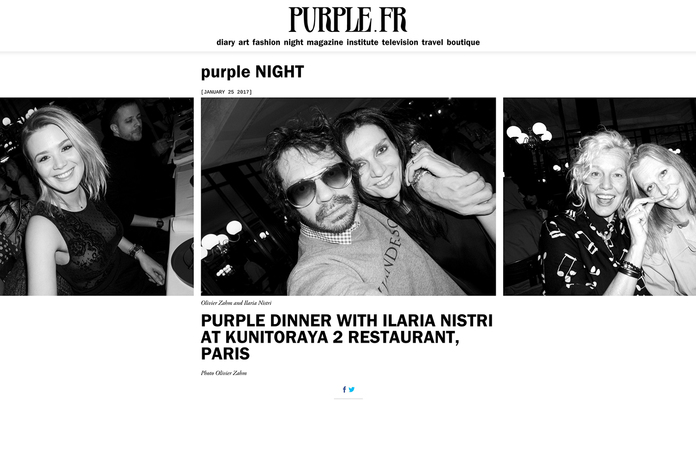Switch to the travel section
The image size is (696, 462).
pyautogui.click(x=432, y=43)
